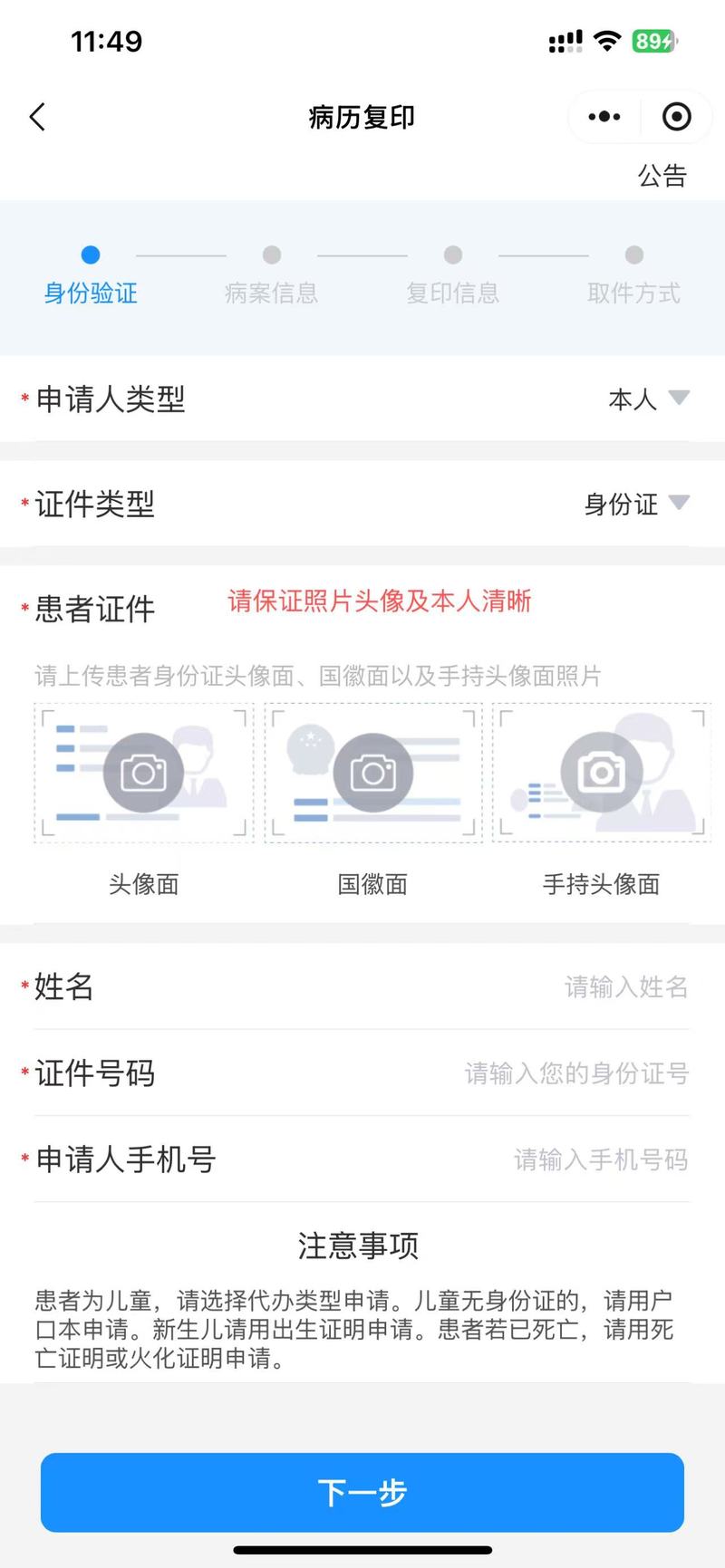Open the mini program more options menu

604,117
